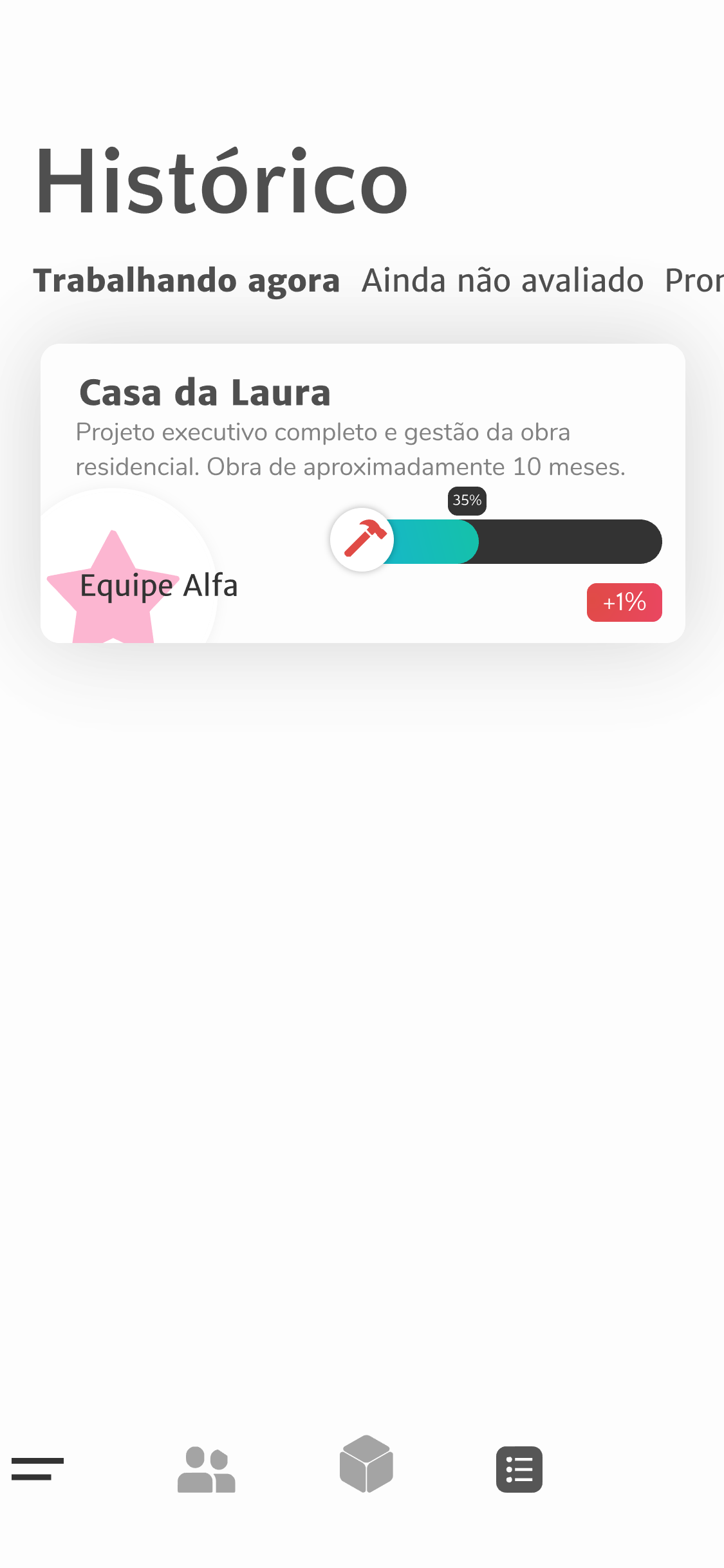724x1568 pixels.
Task: Switch to the partially visible Pron tab
Action: (694, 281)
